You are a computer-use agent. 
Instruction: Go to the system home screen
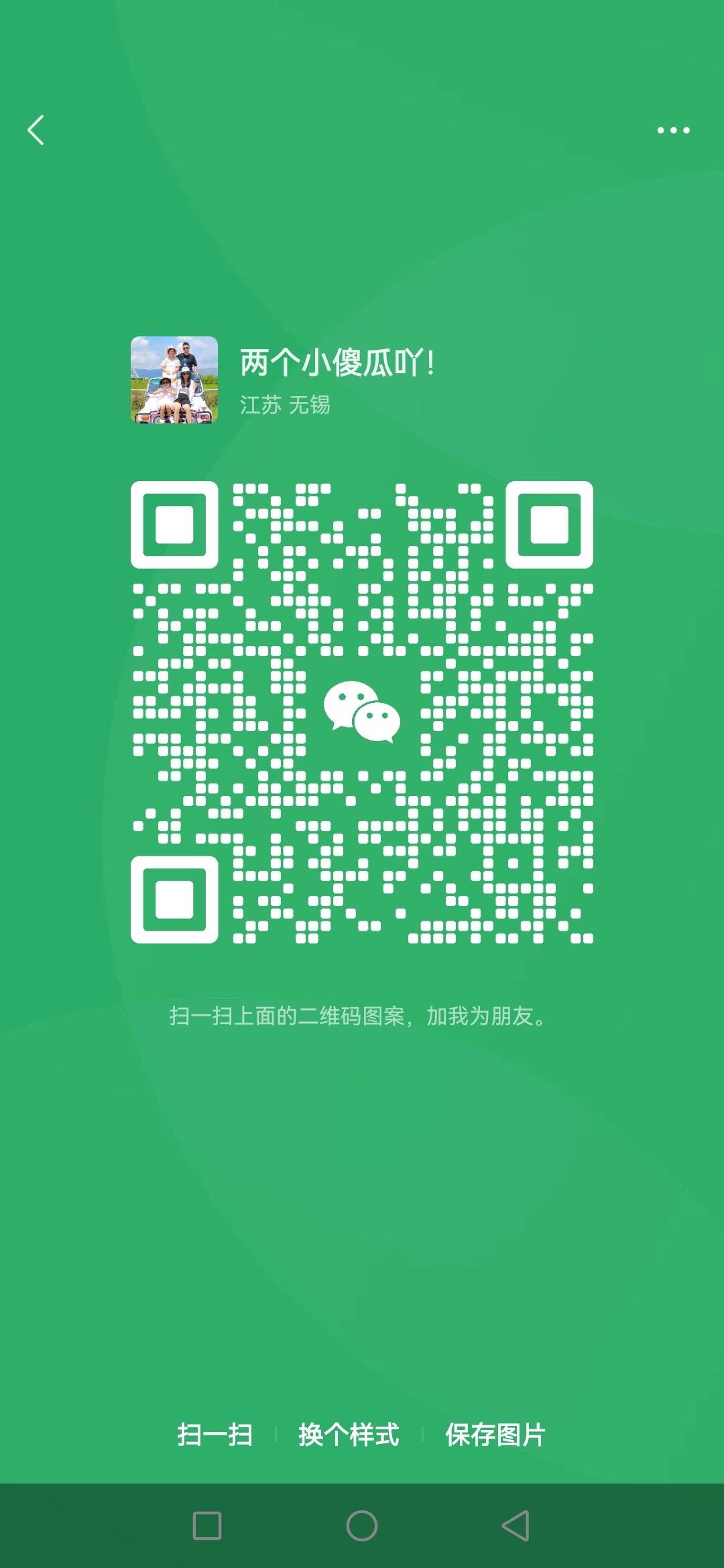pyautogui.click(x=362, y=1526)
